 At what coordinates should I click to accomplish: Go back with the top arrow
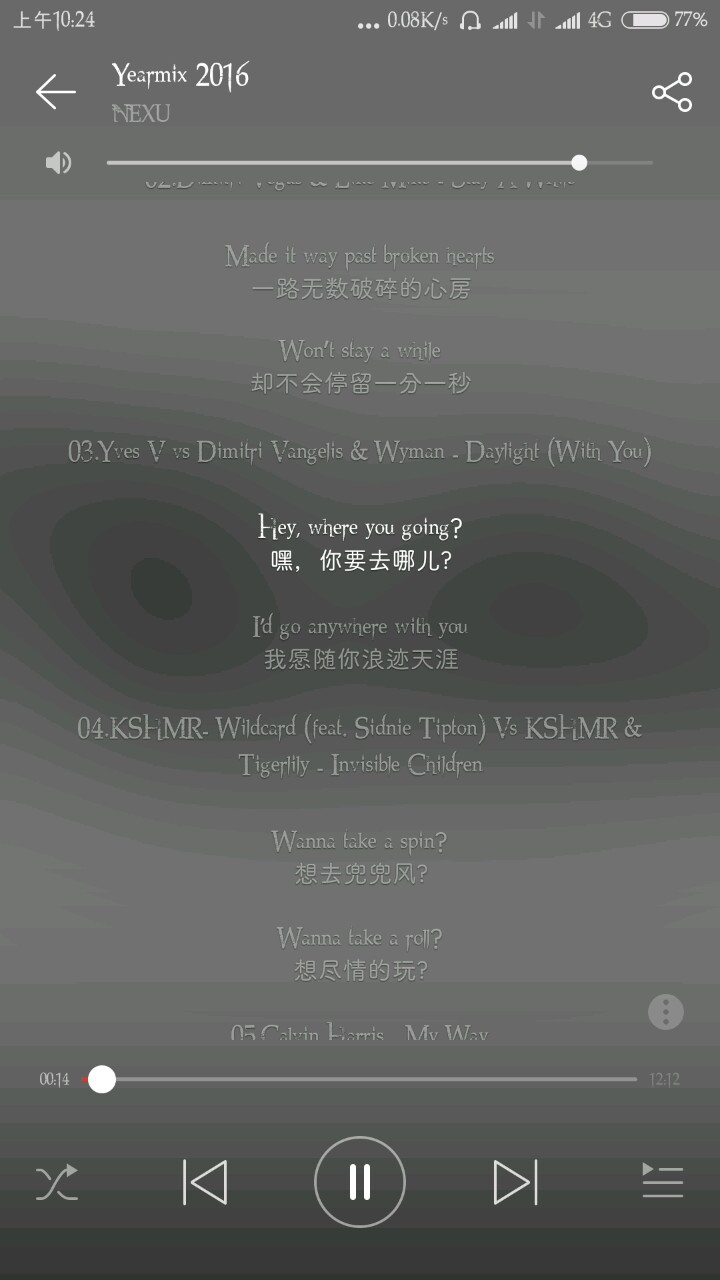pyautogui.click(x=56, y=92)
